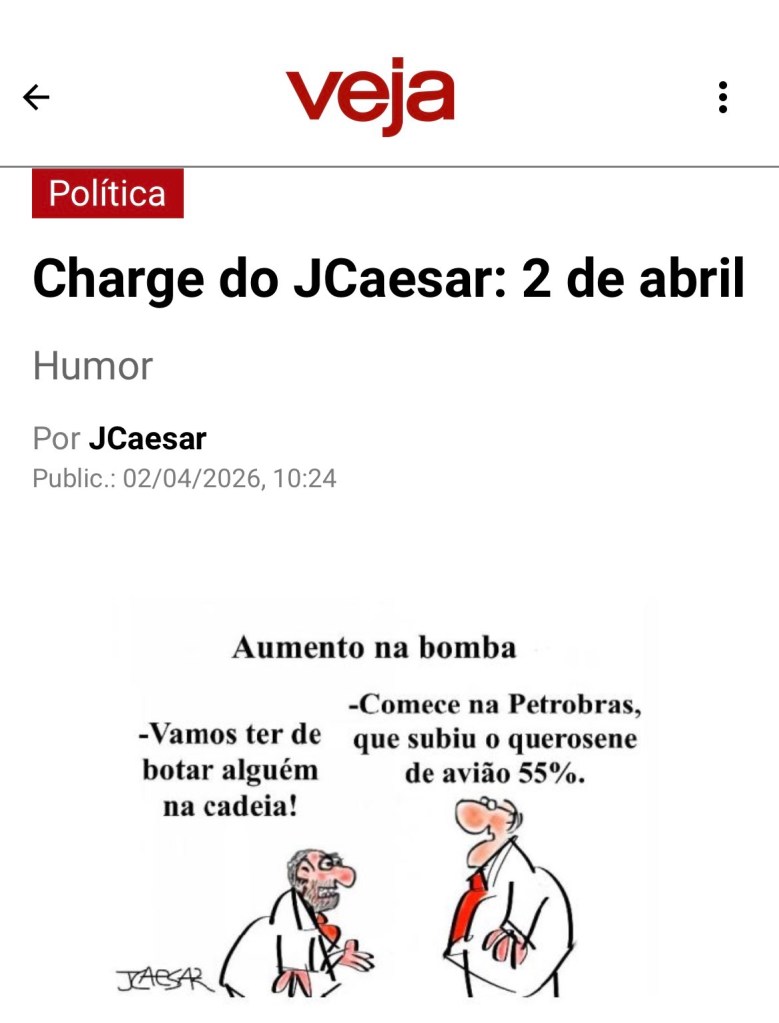Open the three-dot overflow menu
779x1023 pixels.
(722, 97)
